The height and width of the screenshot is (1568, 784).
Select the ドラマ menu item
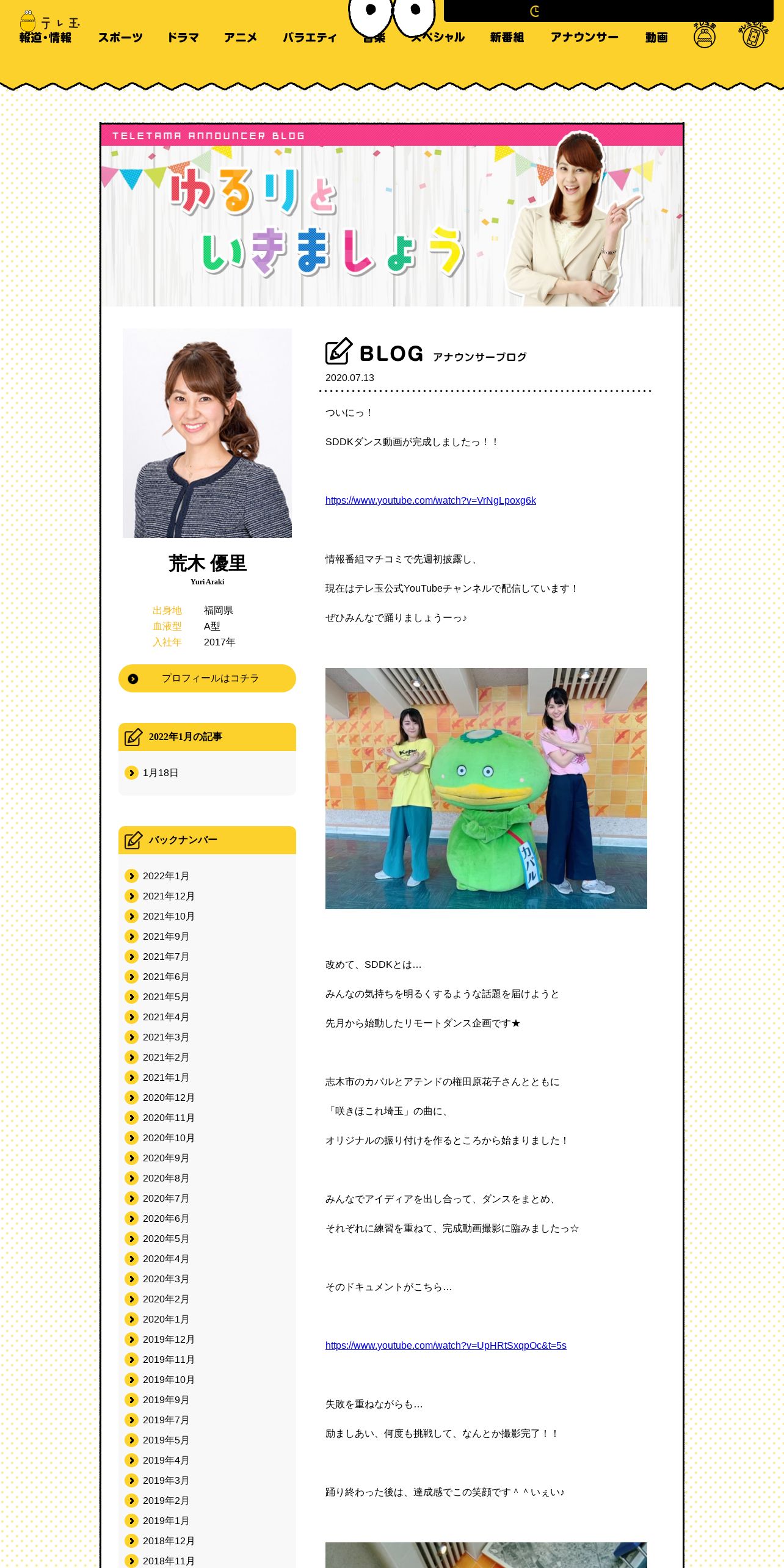click(183, 38)
